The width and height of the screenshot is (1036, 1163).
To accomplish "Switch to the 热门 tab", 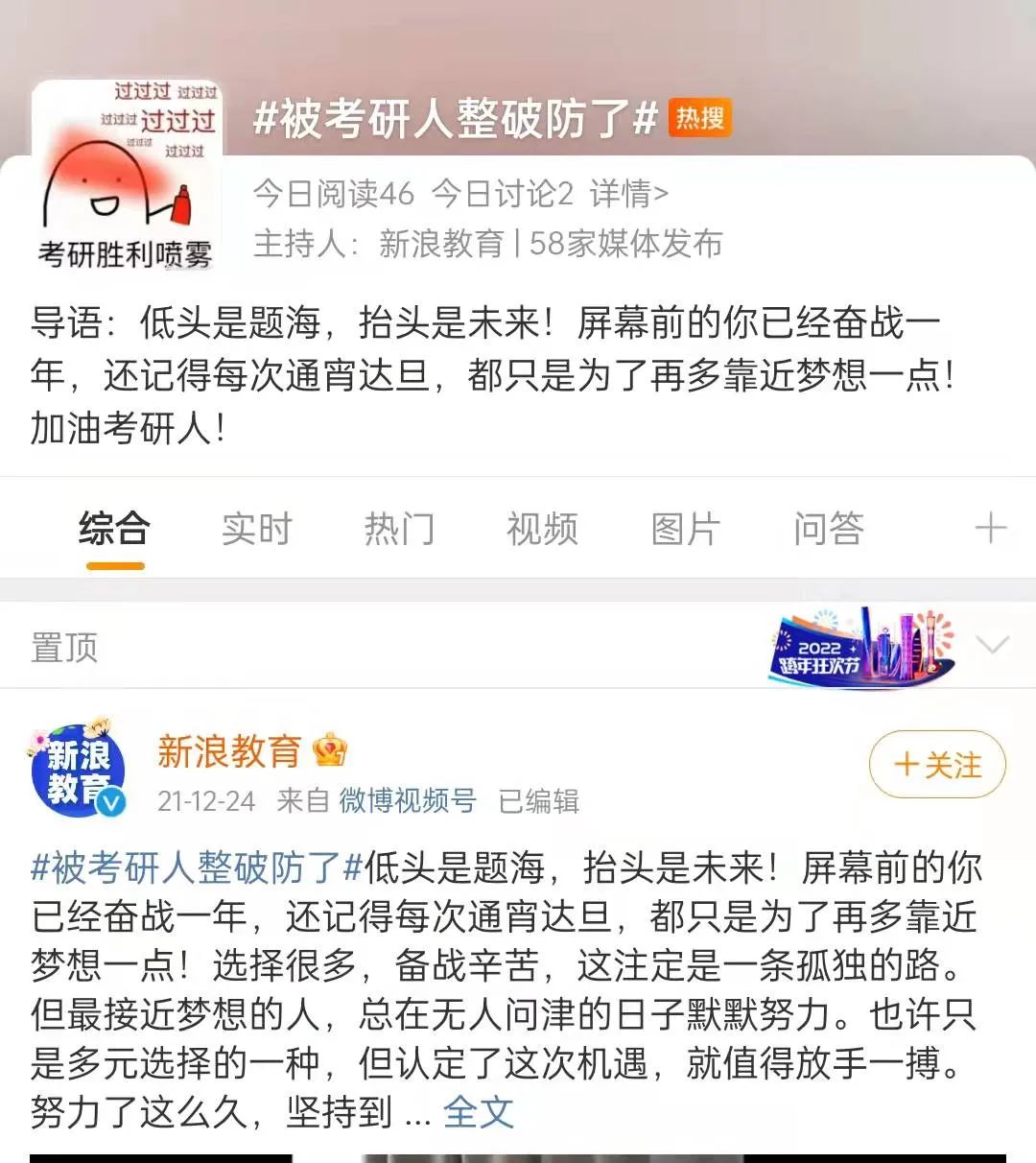I will (x=399, y=529).
